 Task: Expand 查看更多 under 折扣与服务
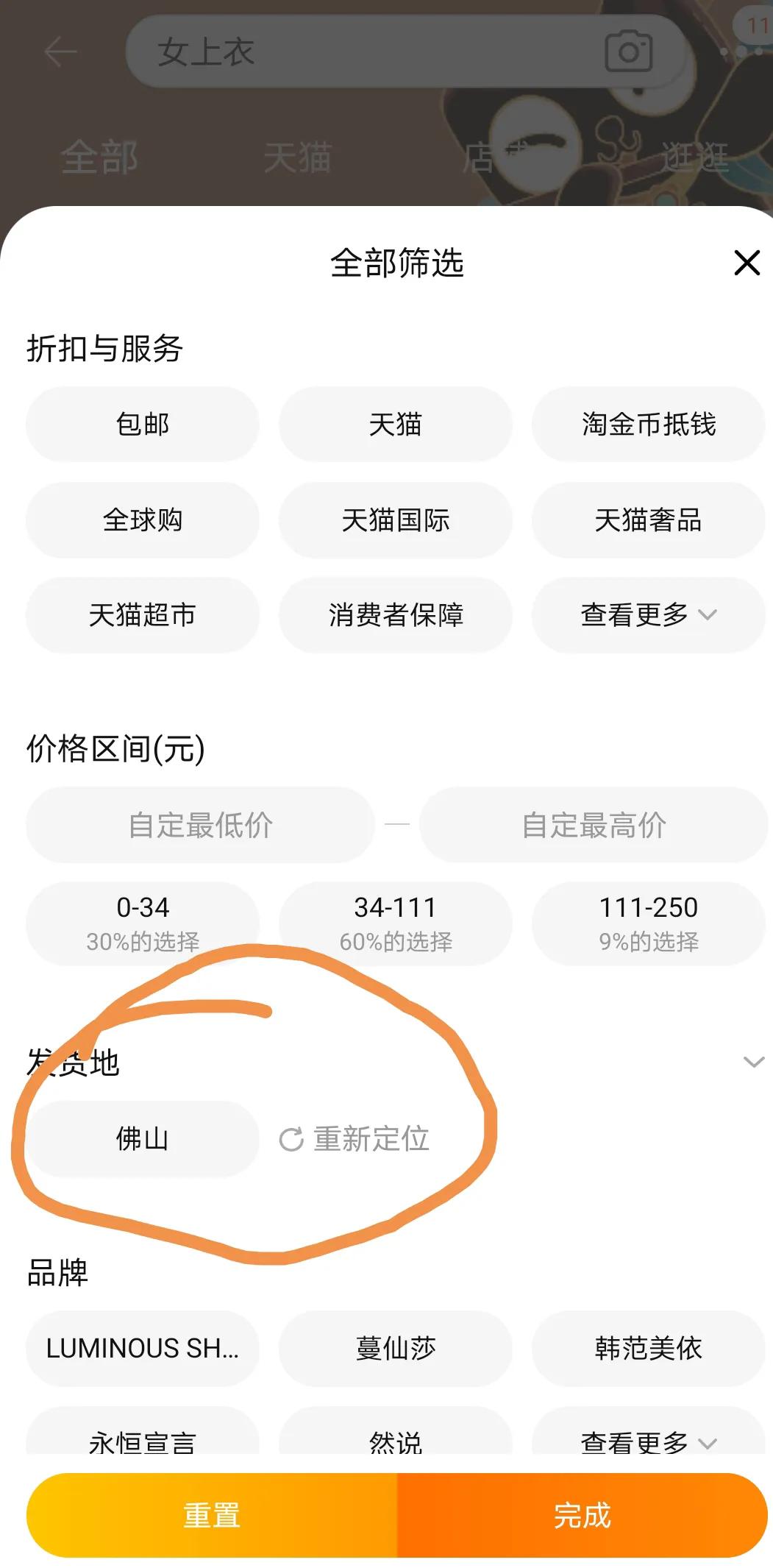tap(648, 616)
